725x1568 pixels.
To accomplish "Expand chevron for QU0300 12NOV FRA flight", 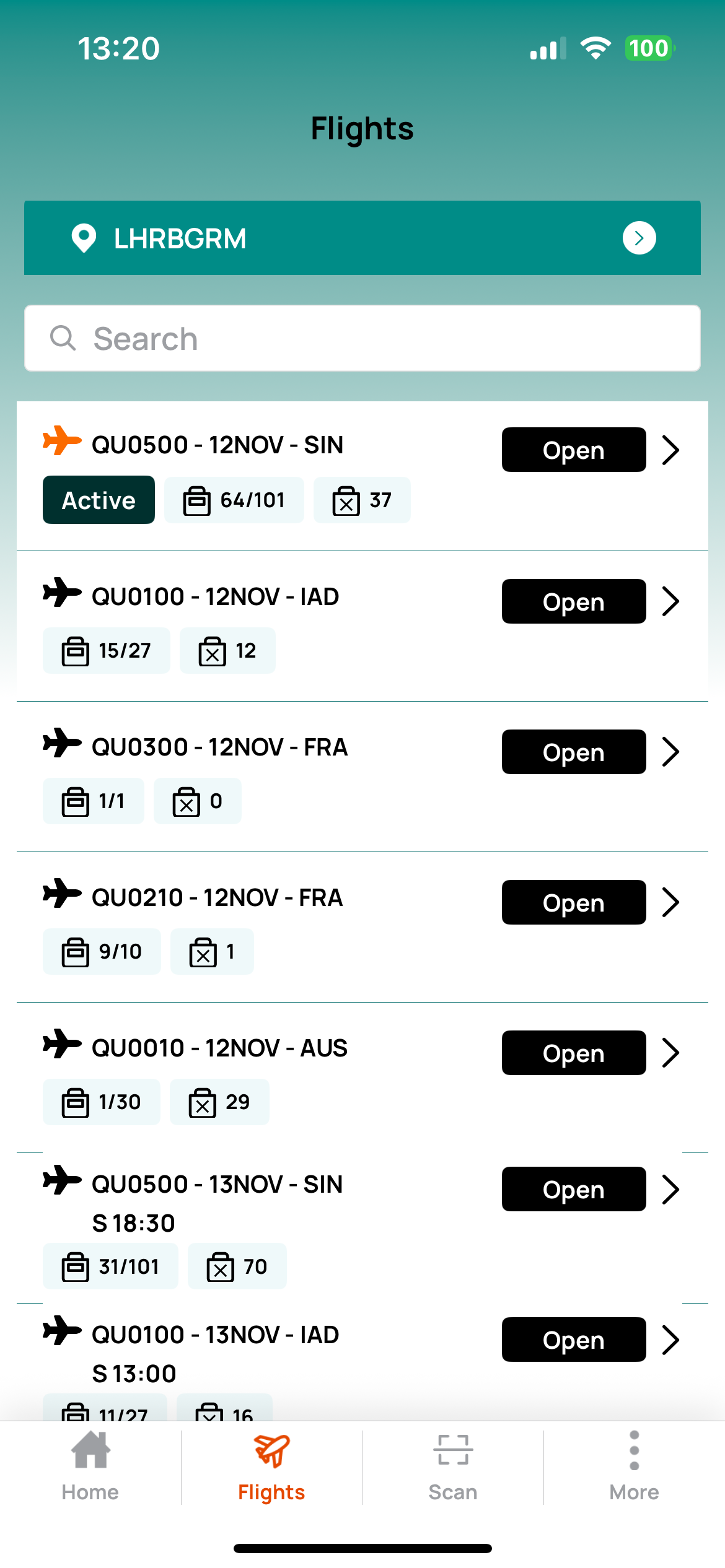I will tap(670, 752).
